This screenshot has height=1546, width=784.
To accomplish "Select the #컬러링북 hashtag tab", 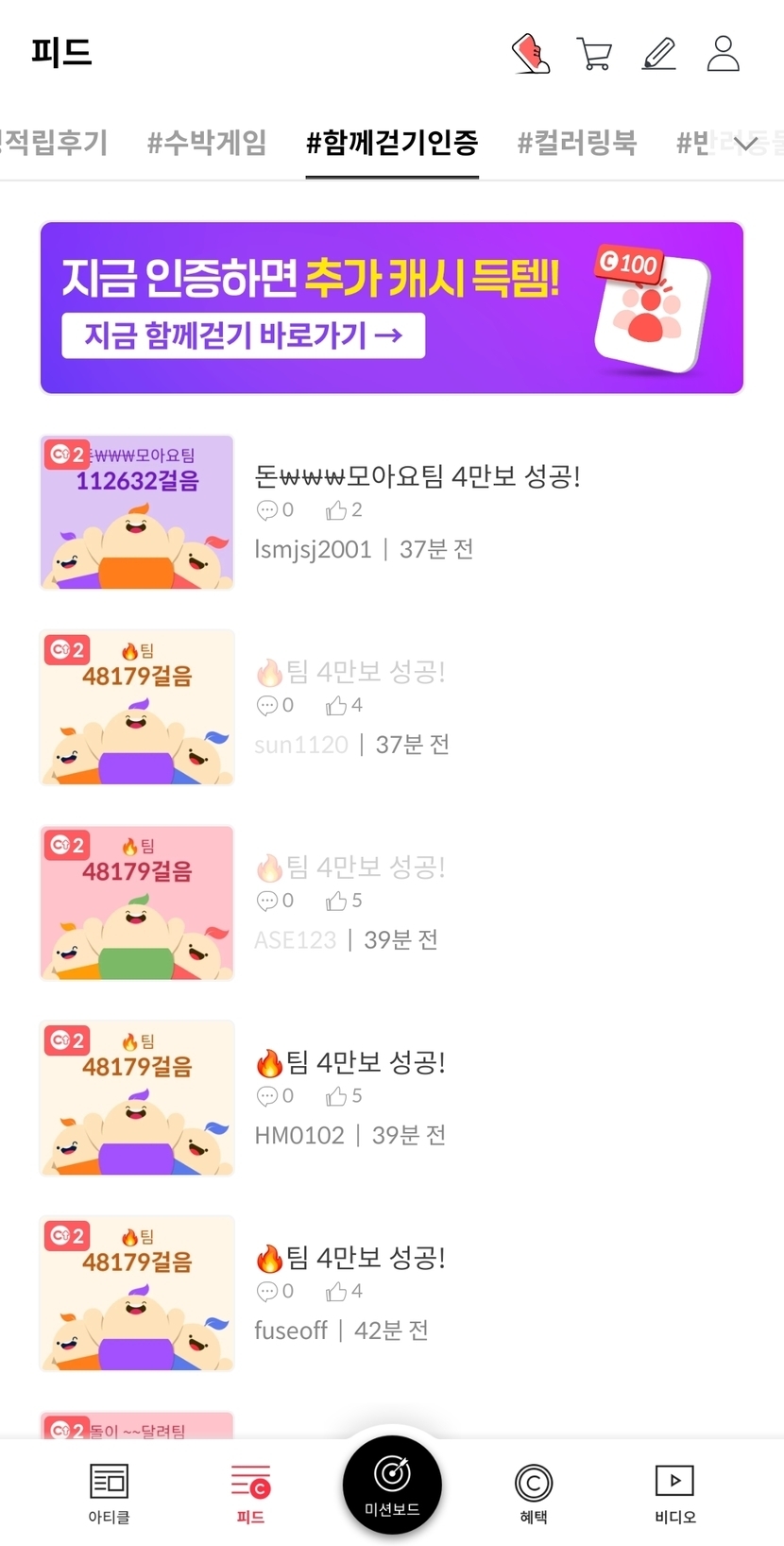I will (576, 143).
